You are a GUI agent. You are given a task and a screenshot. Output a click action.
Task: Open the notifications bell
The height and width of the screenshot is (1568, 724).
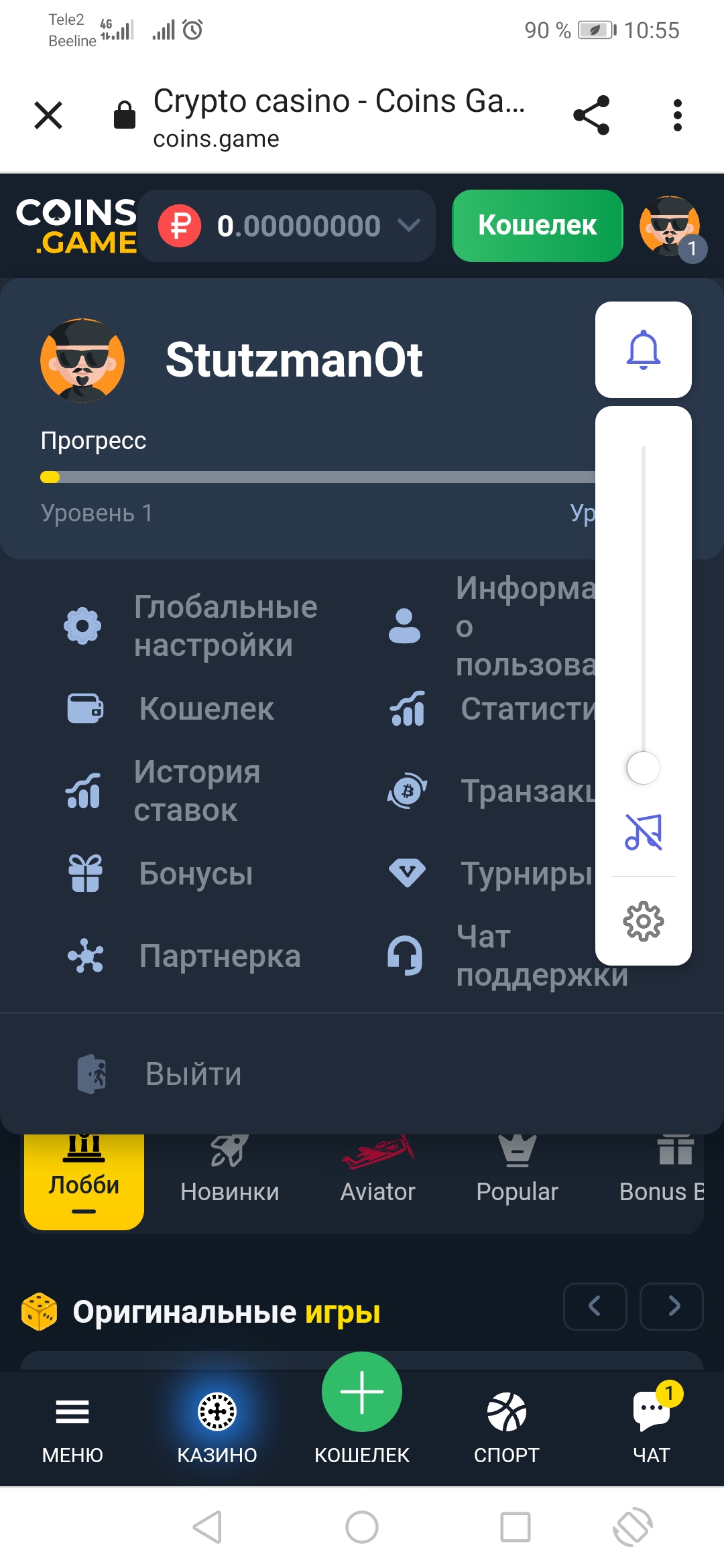pyautogui.click(x=643, y=349)
